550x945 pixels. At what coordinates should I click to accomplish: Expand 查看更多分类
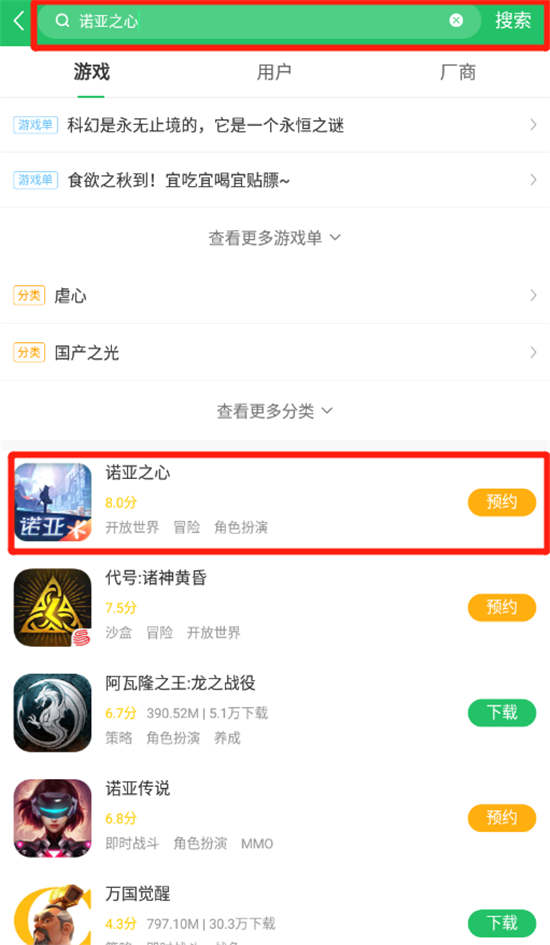[275, 411]
